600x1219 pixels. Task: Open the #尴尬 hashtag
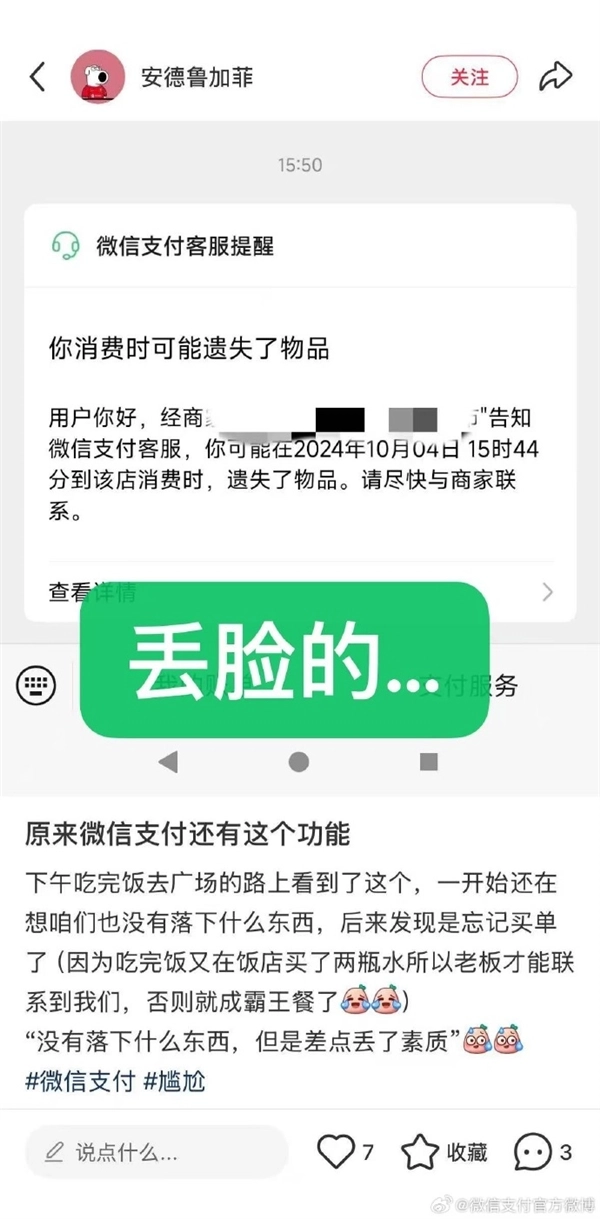(175, 1080)
